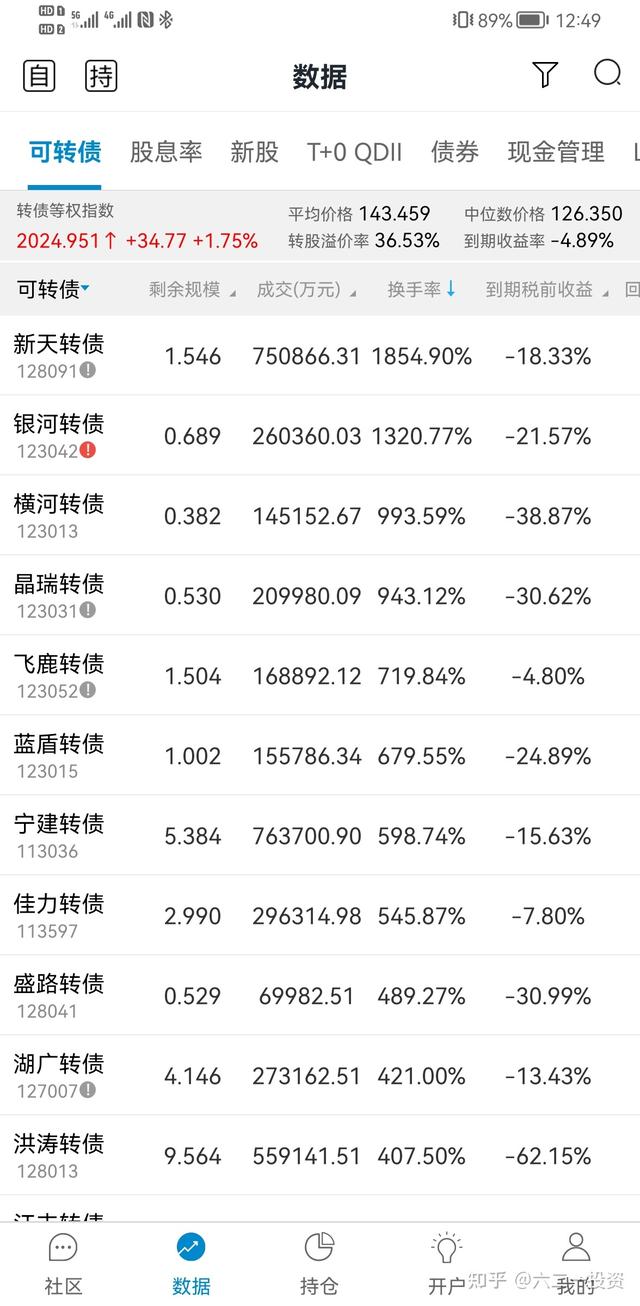The width and height of the screenshot is (640, 1306).
Task: Open the filter funnel icon
Action: (x=544, y=74)
